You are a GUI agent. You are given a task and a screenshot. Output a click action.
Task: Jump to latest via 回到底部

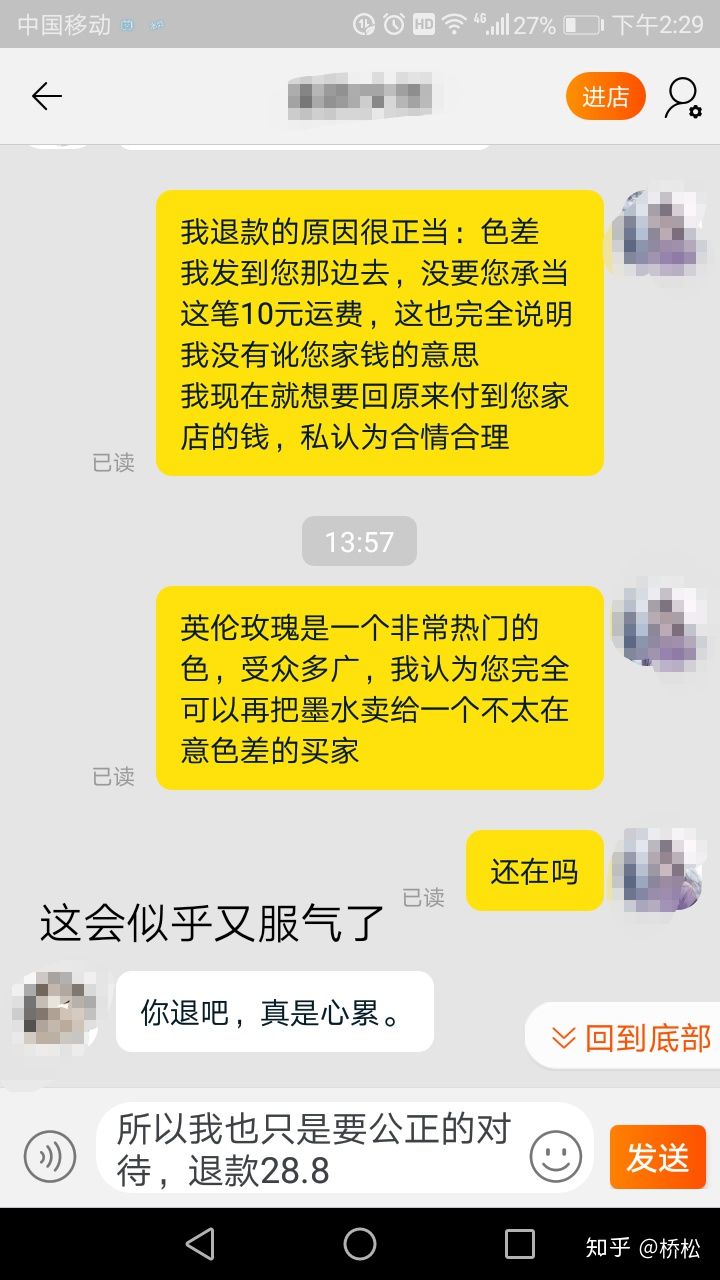point(630,1038)
